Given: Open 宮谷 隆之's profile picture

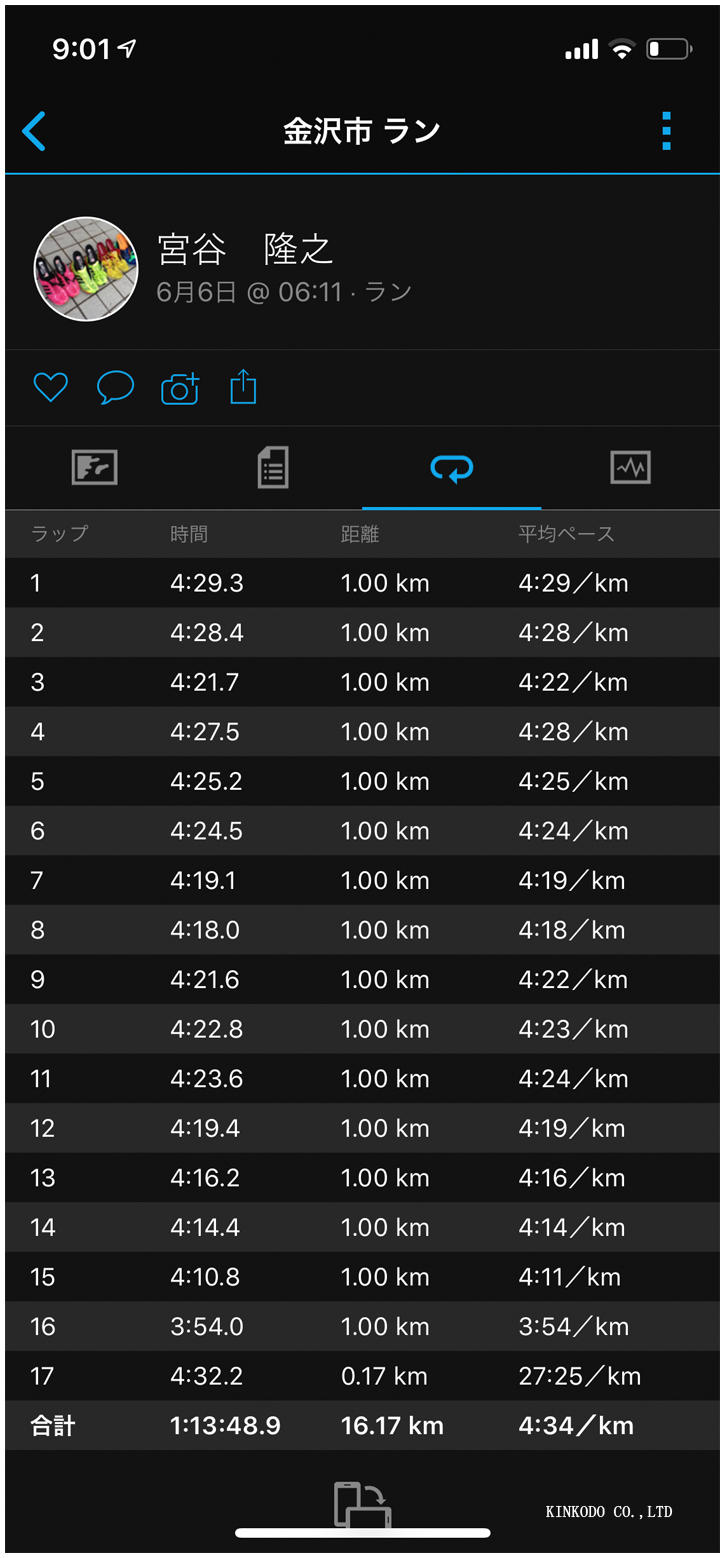Looking at the screenshot, I should 86,269.
